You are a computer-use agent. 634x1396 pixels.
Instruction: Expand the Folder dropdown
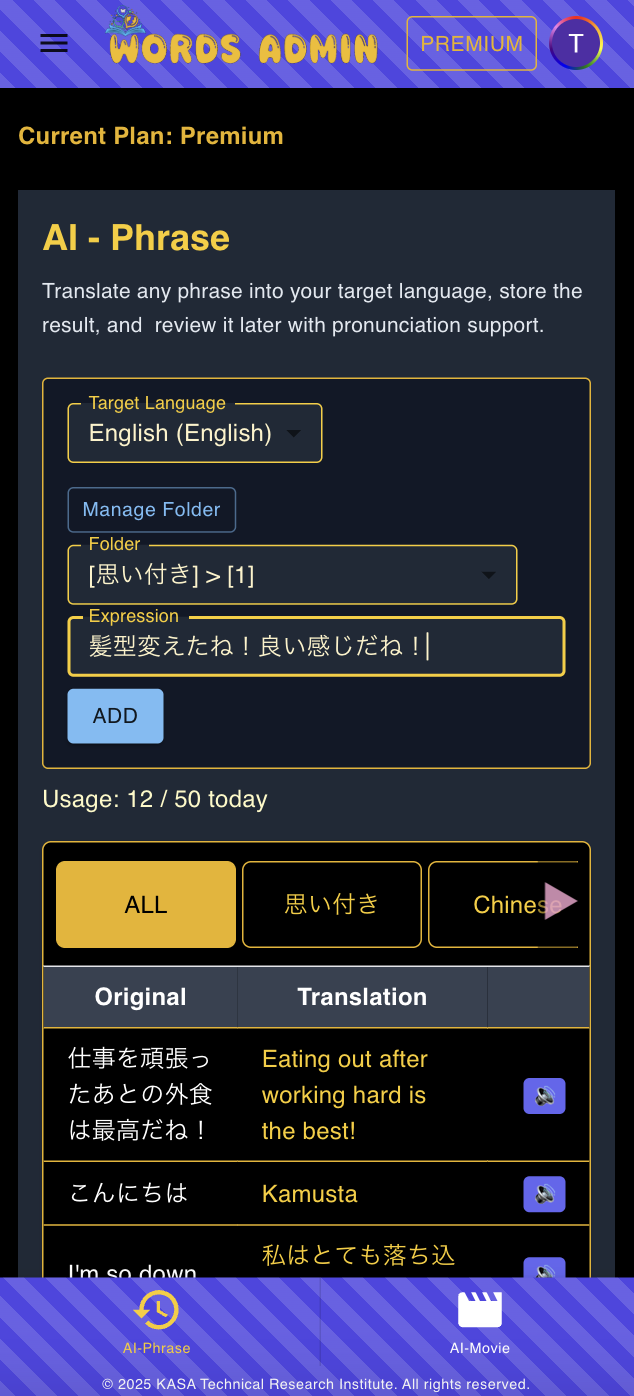tap(292, 575)
